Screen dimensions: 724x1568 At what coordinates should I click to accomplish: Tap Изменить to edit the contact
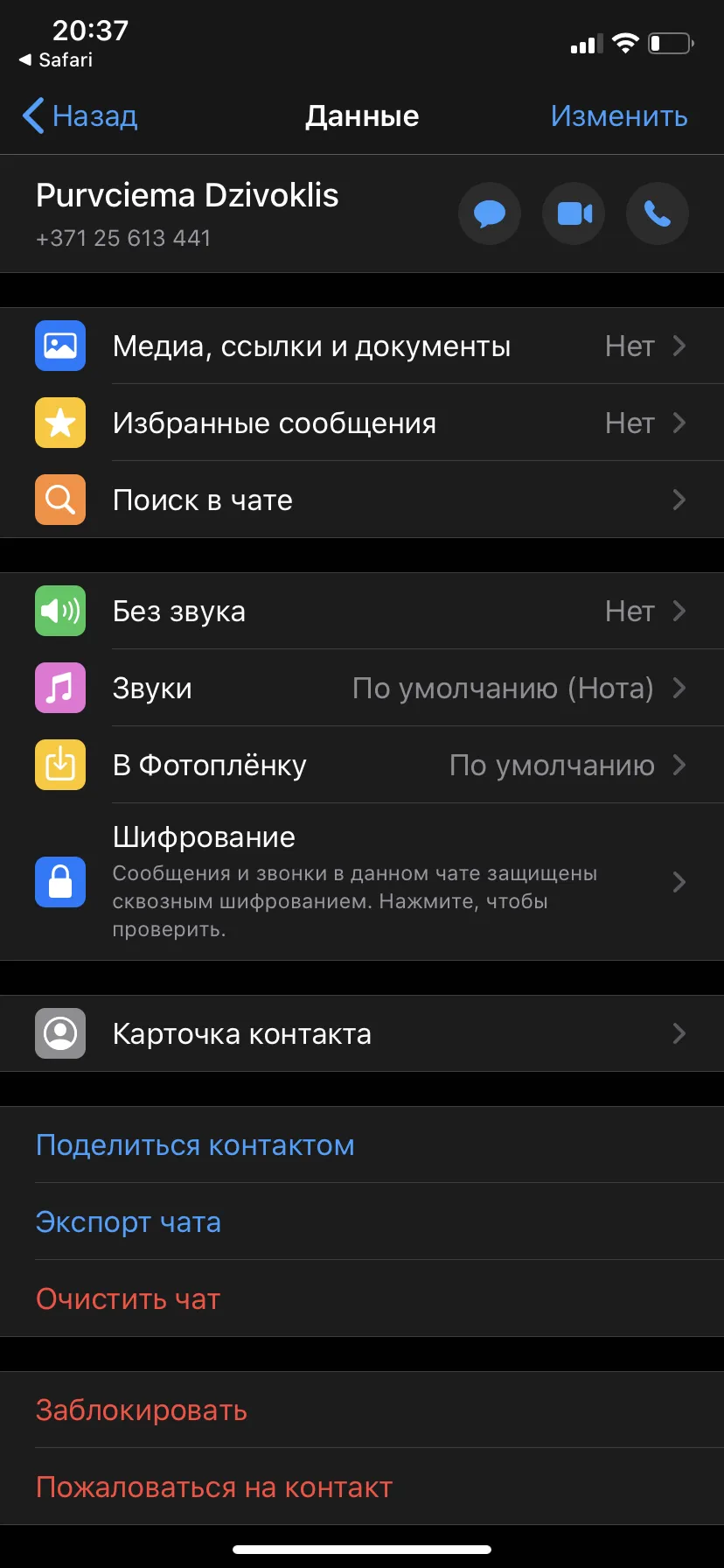point(619,115)
